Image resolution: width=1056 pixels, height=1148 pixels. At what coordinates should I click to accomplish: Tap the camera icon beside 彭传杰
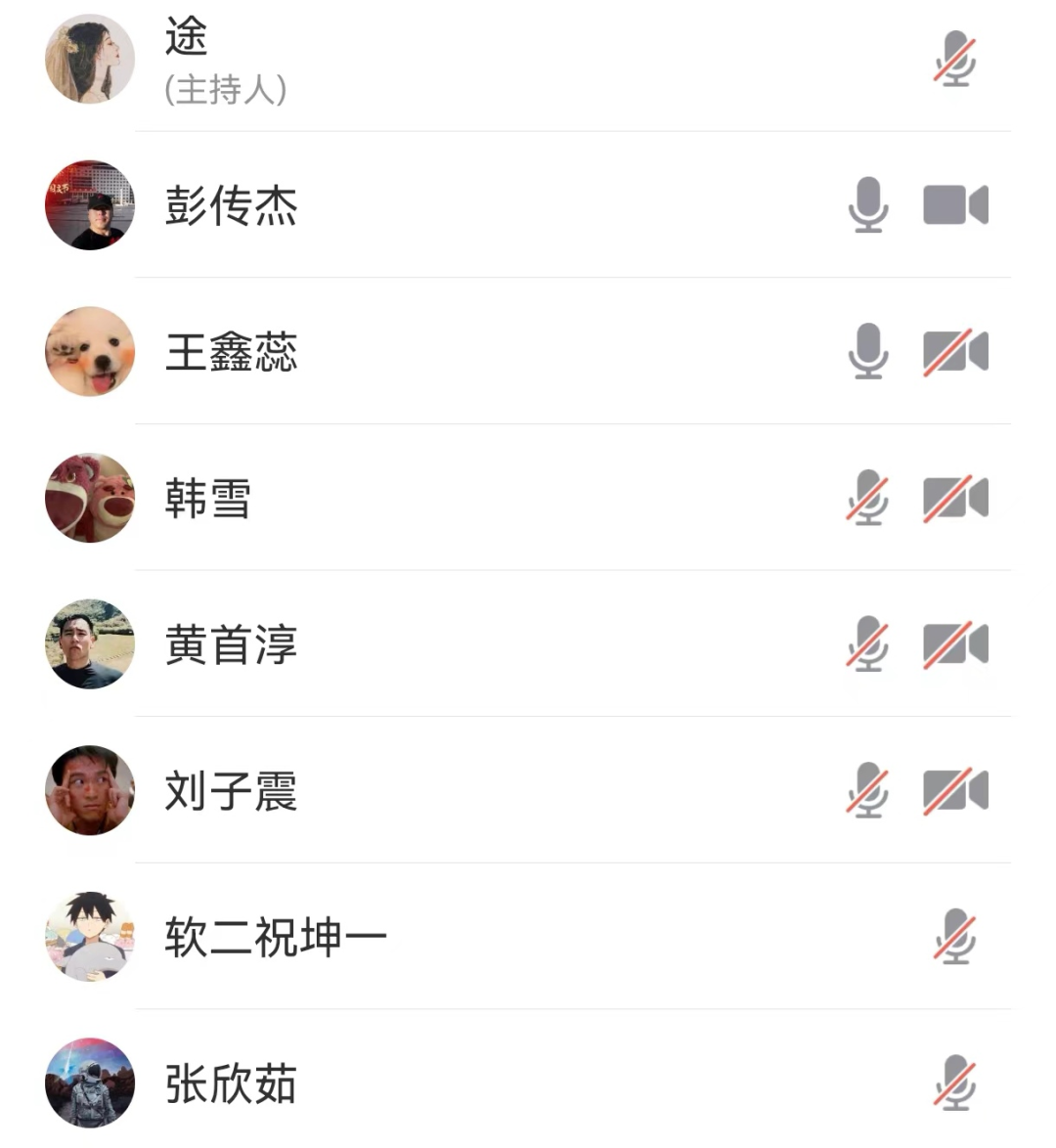pyautogui.click(x=955, y=205)
